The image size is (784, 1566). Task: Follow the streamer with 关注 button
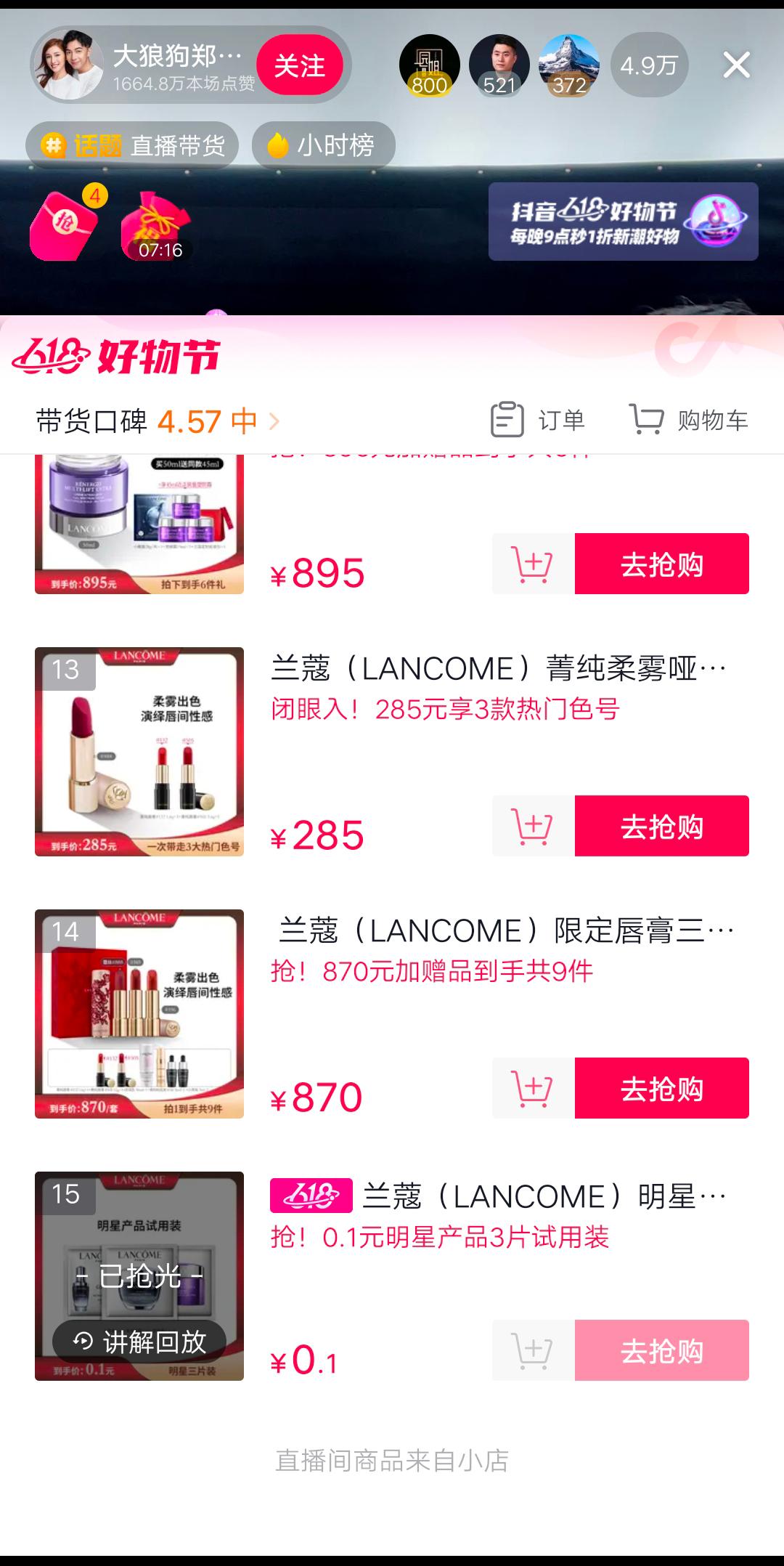(299, 66)
